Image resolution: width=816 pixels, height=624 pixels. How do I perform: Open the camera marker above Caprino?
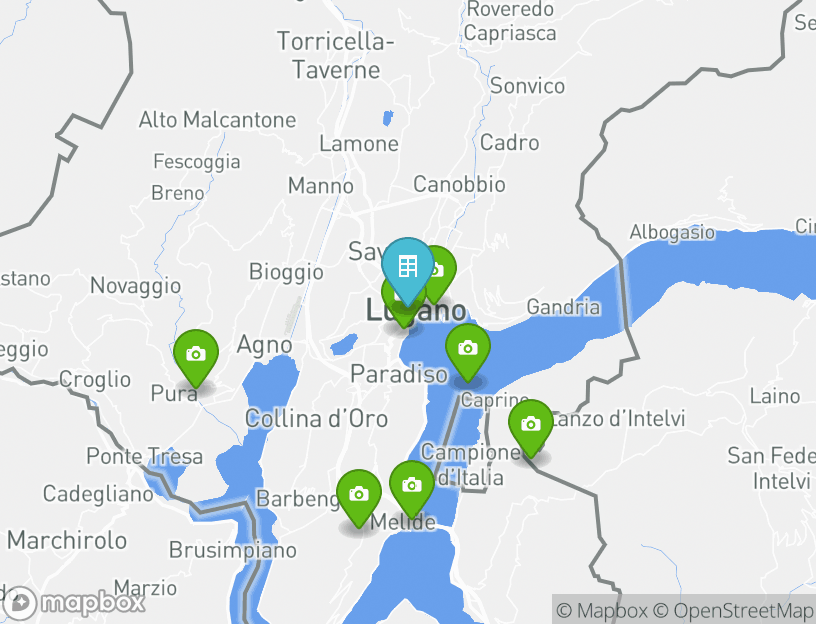(x=467, y=348)
